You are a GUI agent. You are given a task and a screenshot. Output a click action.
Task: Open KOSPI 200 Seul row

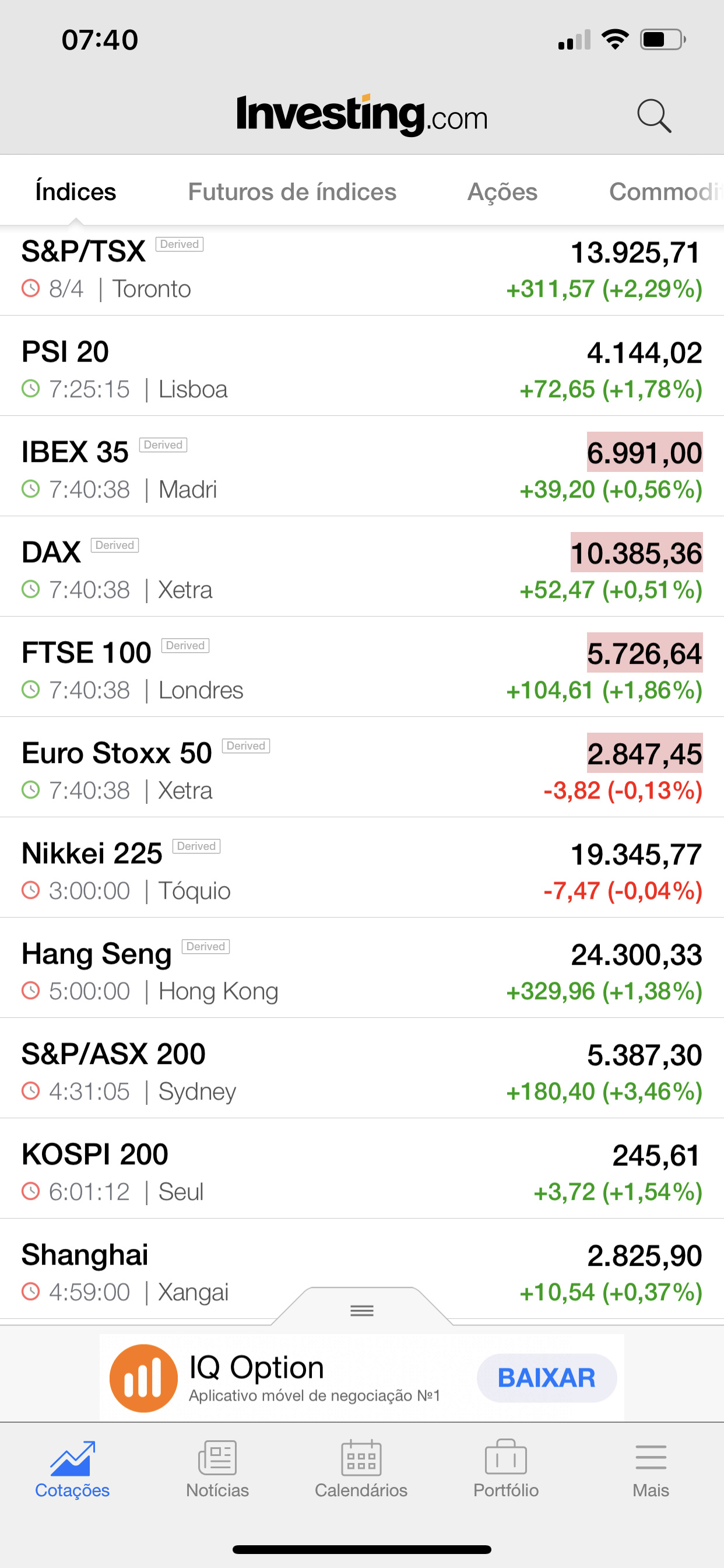362,1168
